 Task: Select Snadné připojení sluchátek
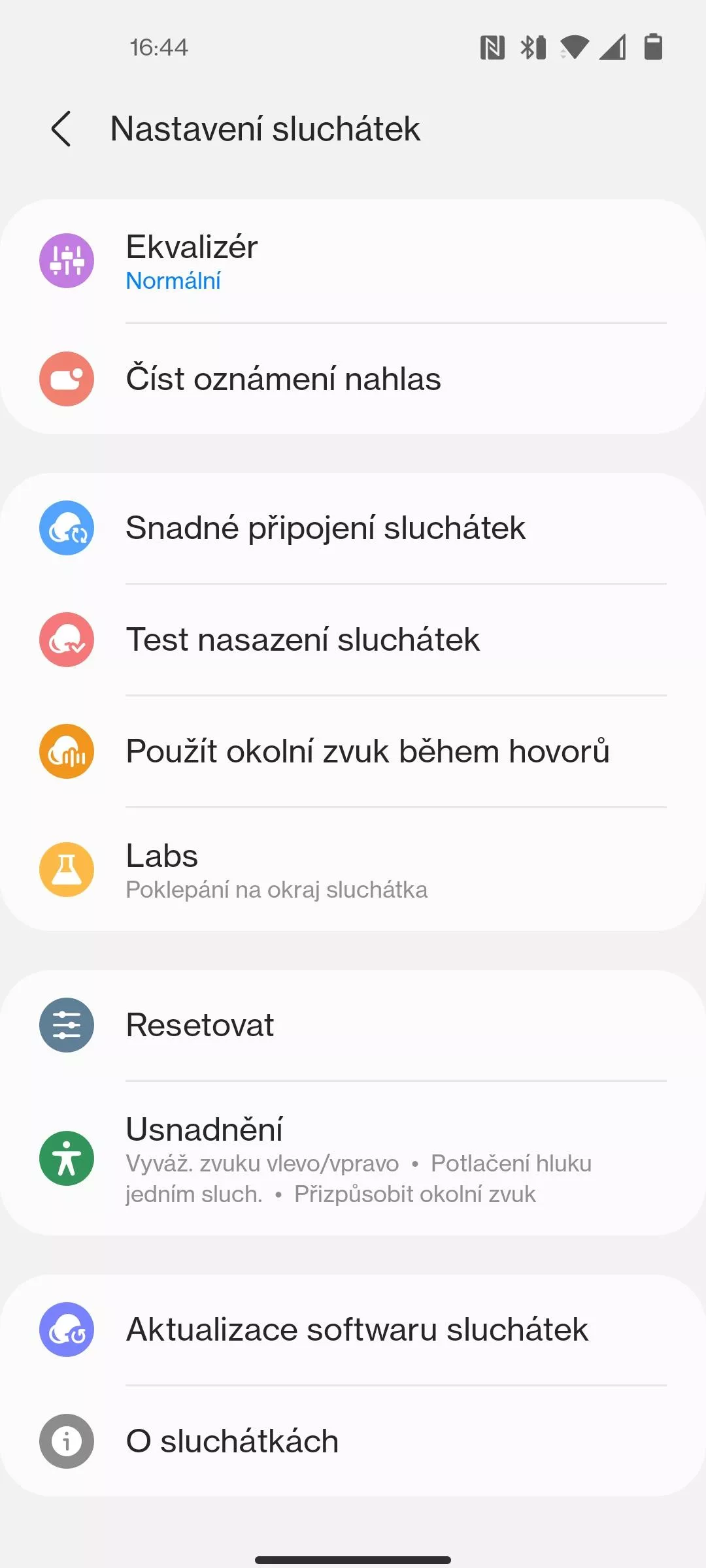click(x=353, y=528)
